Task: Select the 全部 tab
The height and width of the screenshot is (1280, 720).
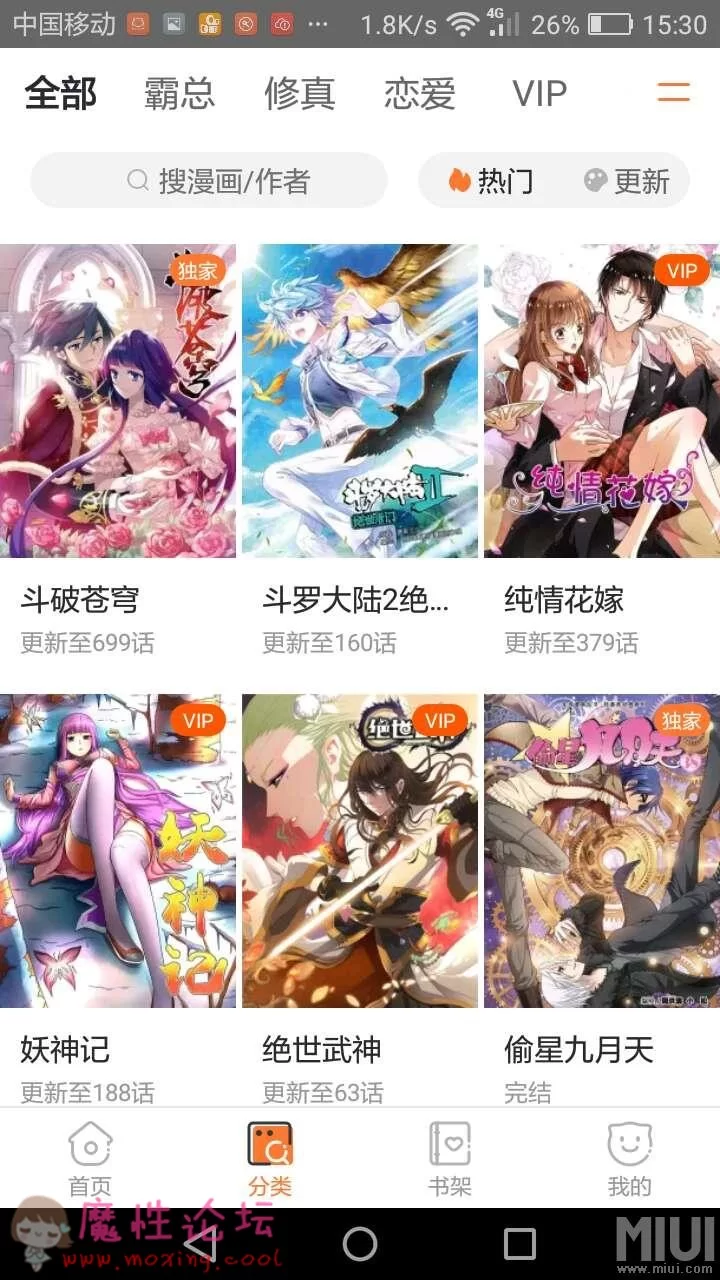Action: [x=60, y=93]
